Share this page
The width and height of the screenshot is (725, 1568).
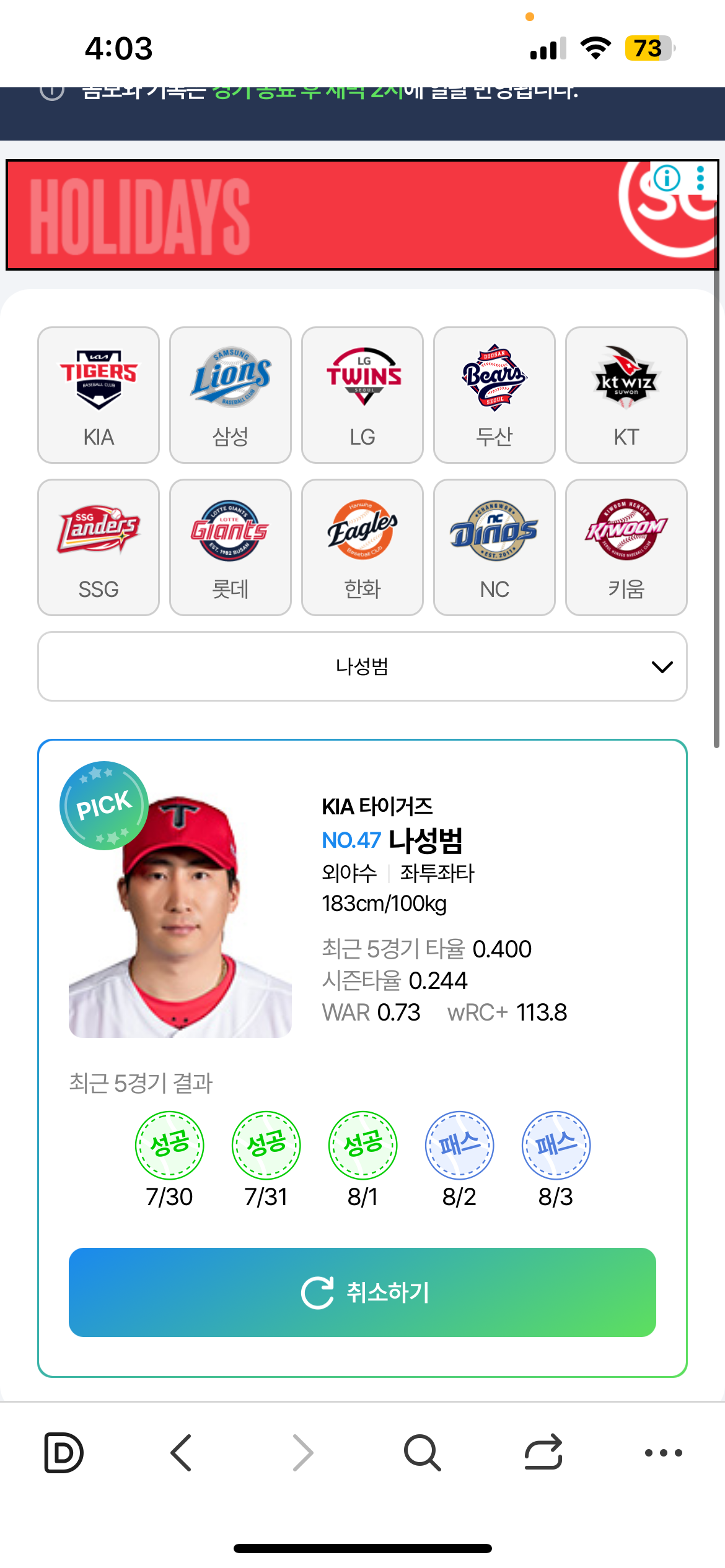(x=543, y=1452)
